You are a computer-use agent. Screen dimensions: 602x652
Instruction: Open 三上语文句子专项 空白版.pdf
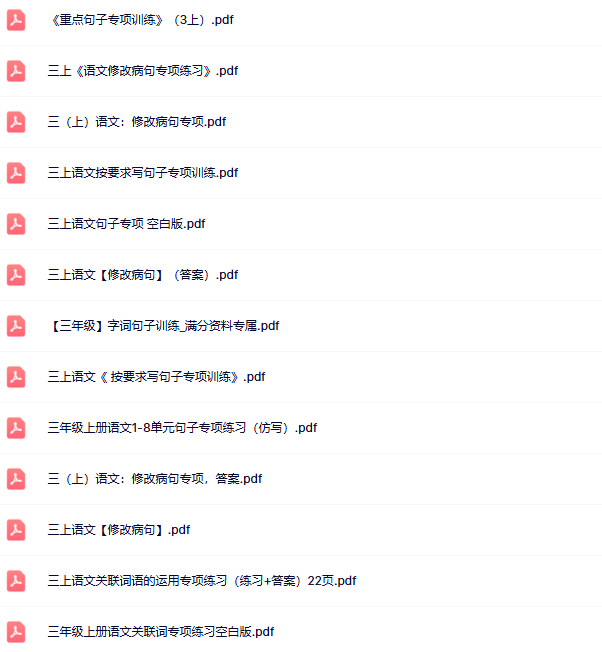coord(126,224)
